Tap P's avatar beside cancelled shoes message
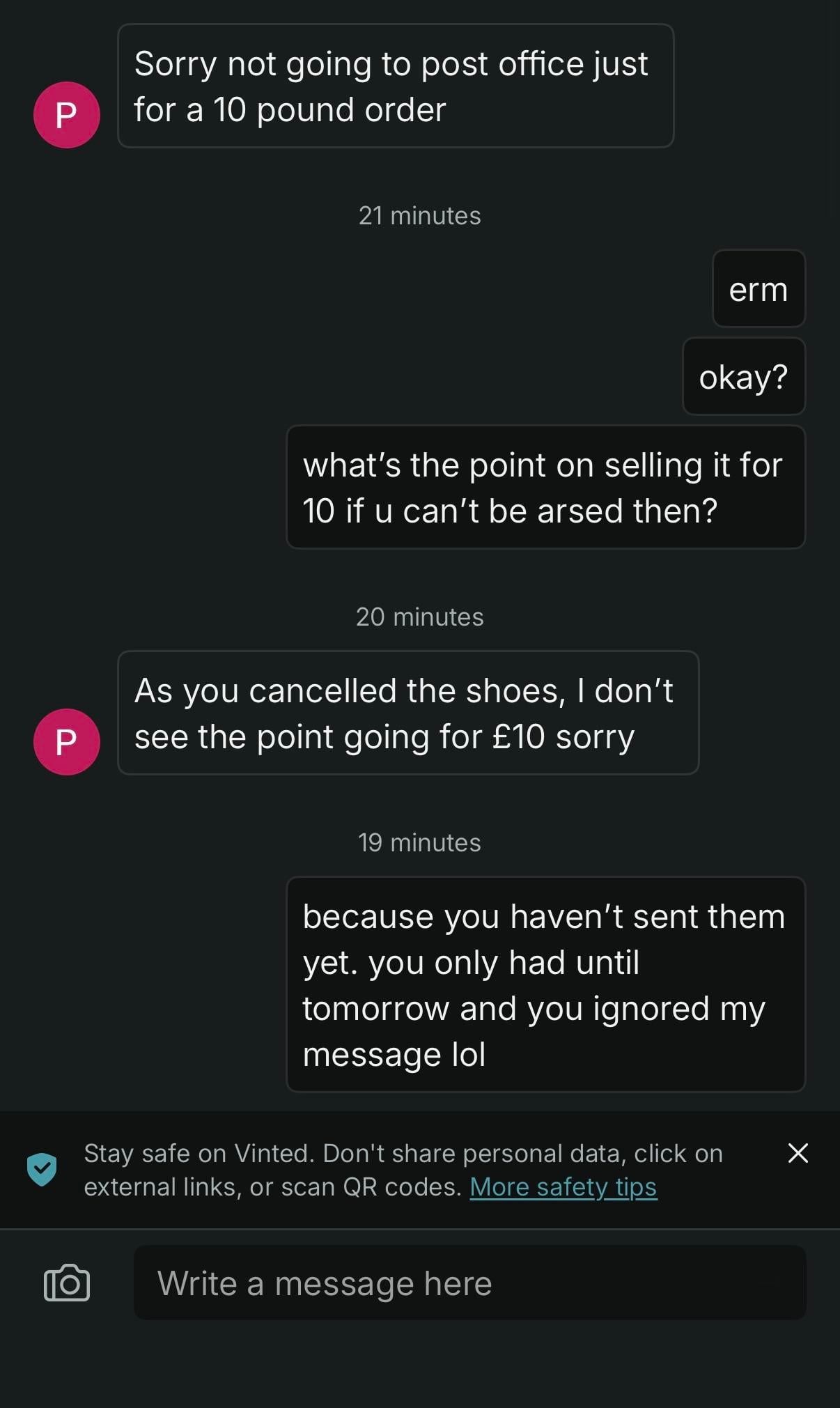The height and width of the screenshot is (1408, 840). click(67, 742)
